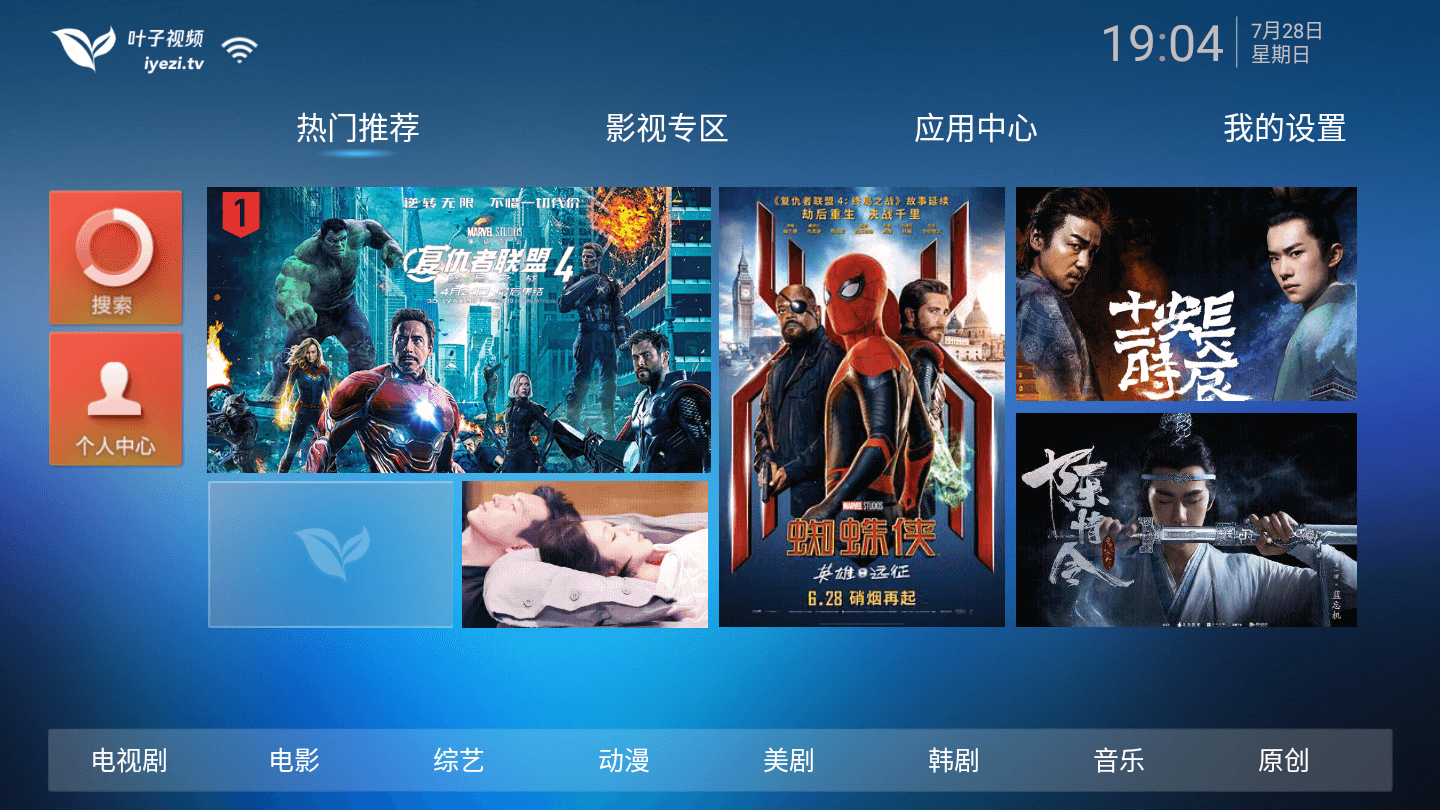Browse the 综艺 category

(459, 761)
